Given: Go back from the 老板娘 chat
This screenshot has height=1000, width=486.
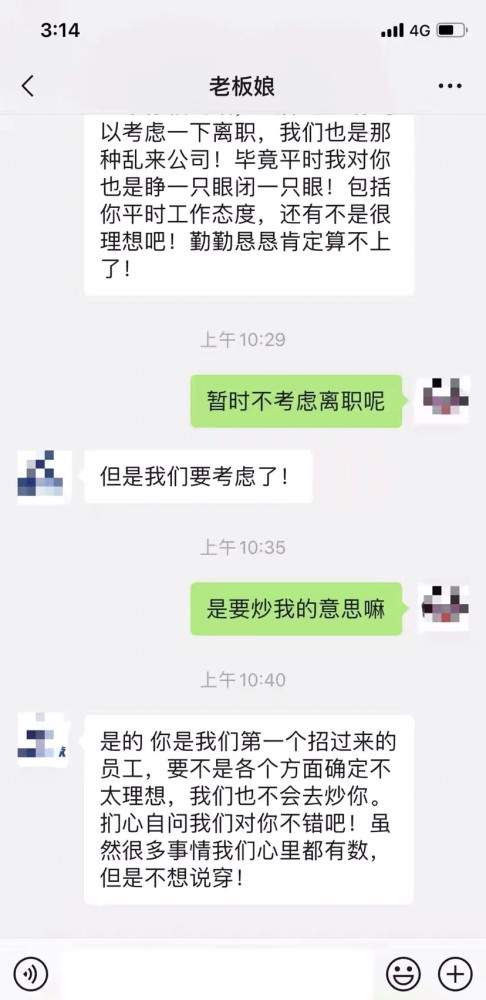Looking at the screenshot, I should (27, 85).
